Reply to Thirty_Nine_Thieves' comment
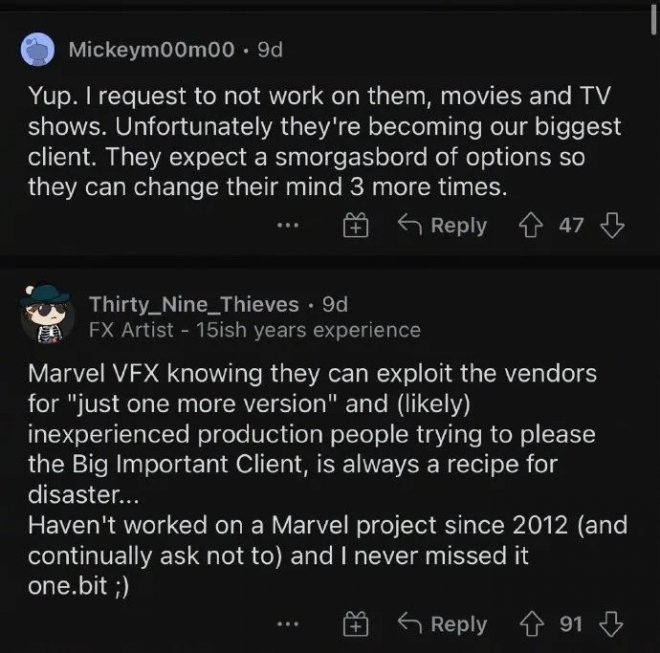Image resolution: width=660 pixels, height=653 pixels. pos(443,625)
